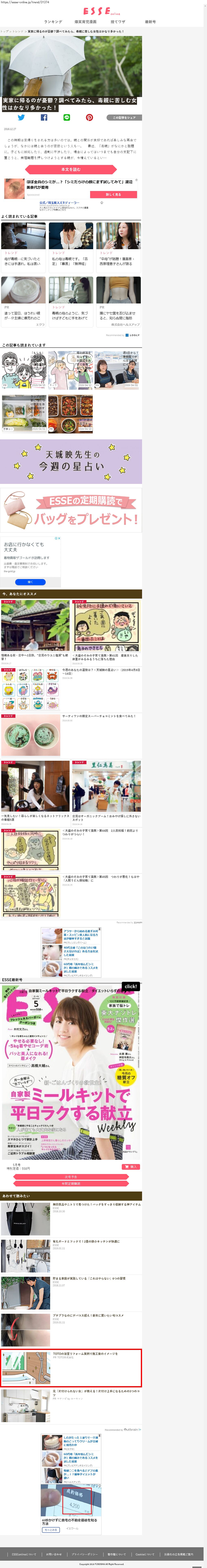Tap 本文を読む to read full article

pos(71,169)
